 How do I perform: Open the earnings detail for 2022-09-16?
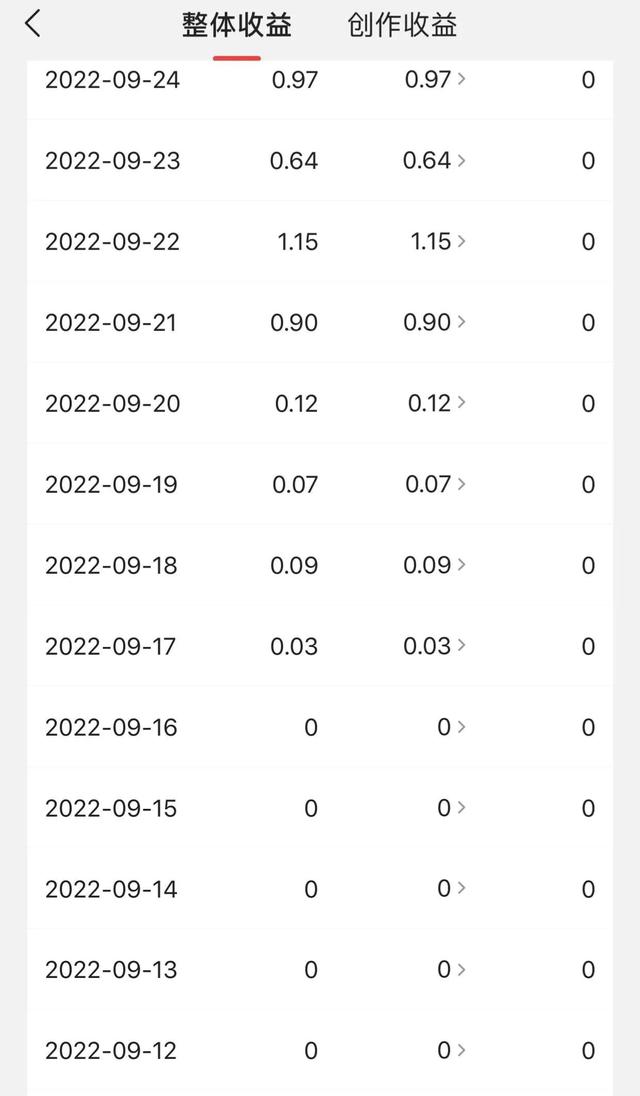pos(452,727)
